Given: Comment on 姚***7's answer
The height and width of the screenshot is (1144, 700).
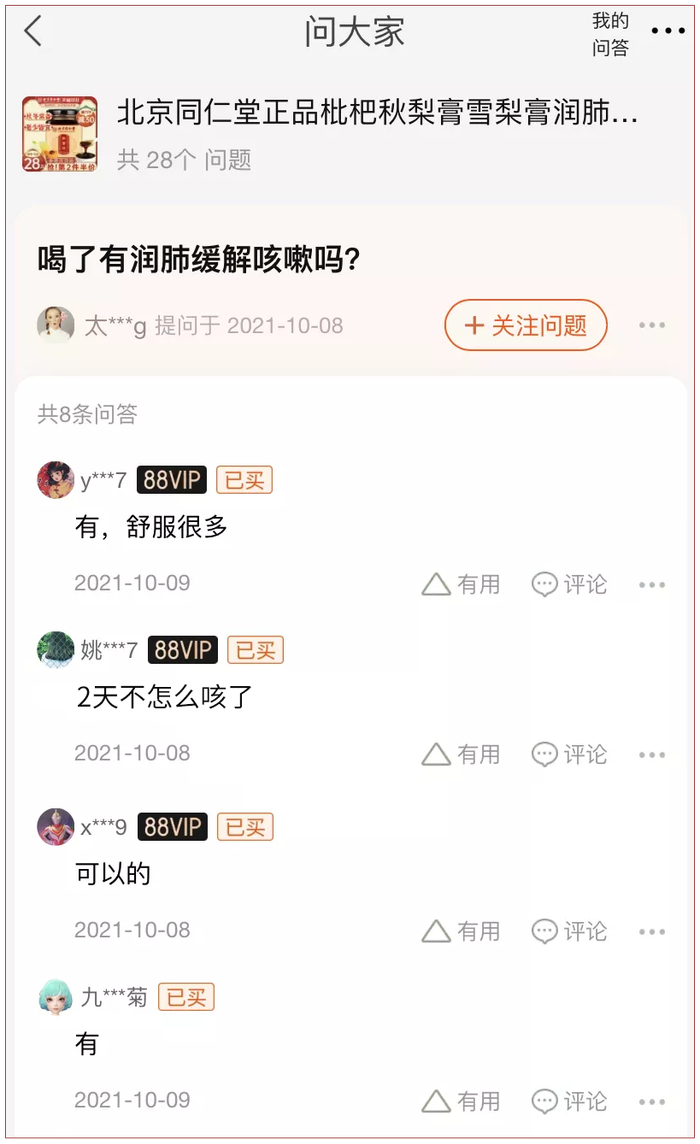Looking at the screenshot, I should 569,754.
